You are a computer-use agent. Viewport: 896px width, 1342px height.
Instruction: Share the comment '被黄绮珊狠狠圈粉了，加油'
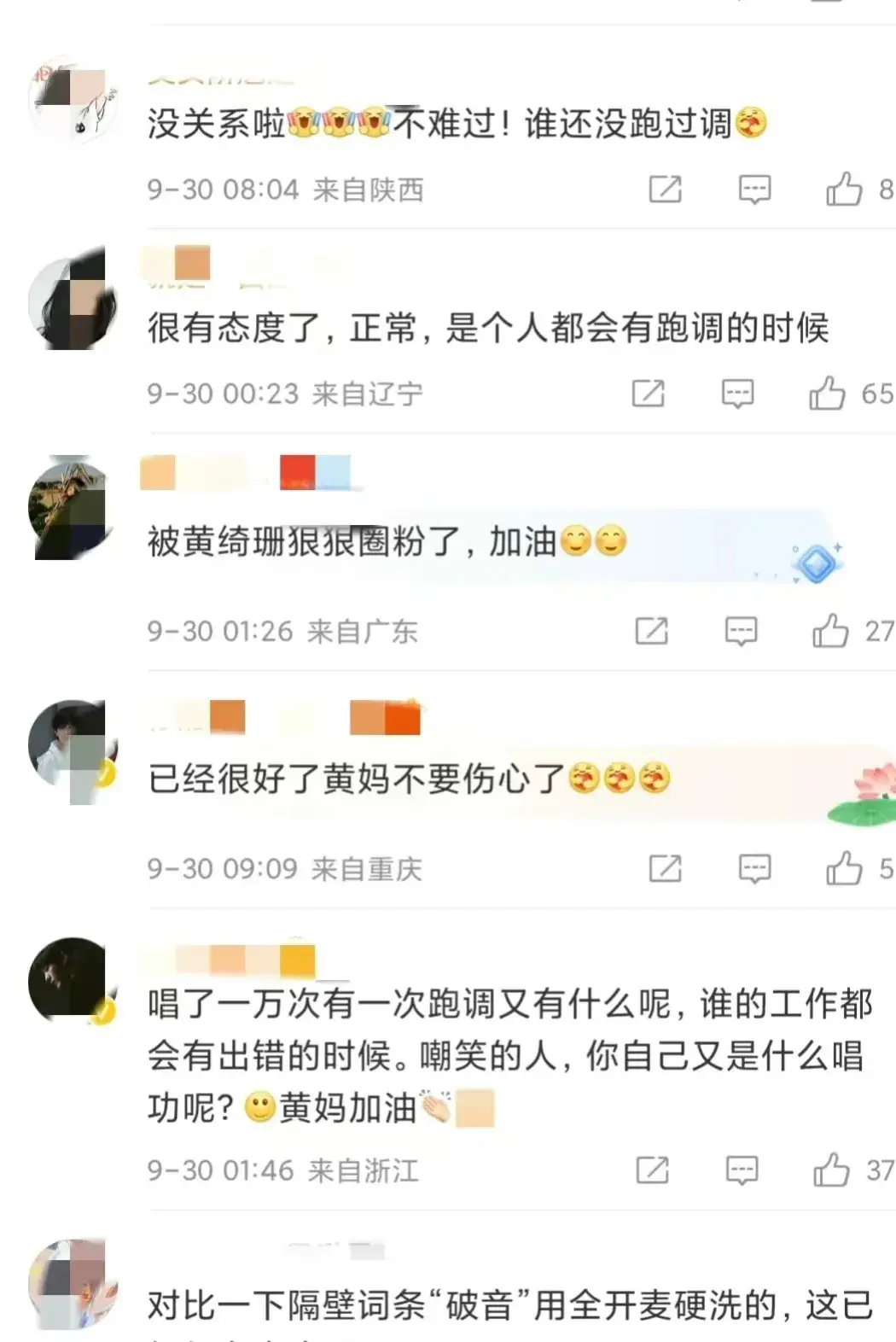click(652, 631)
